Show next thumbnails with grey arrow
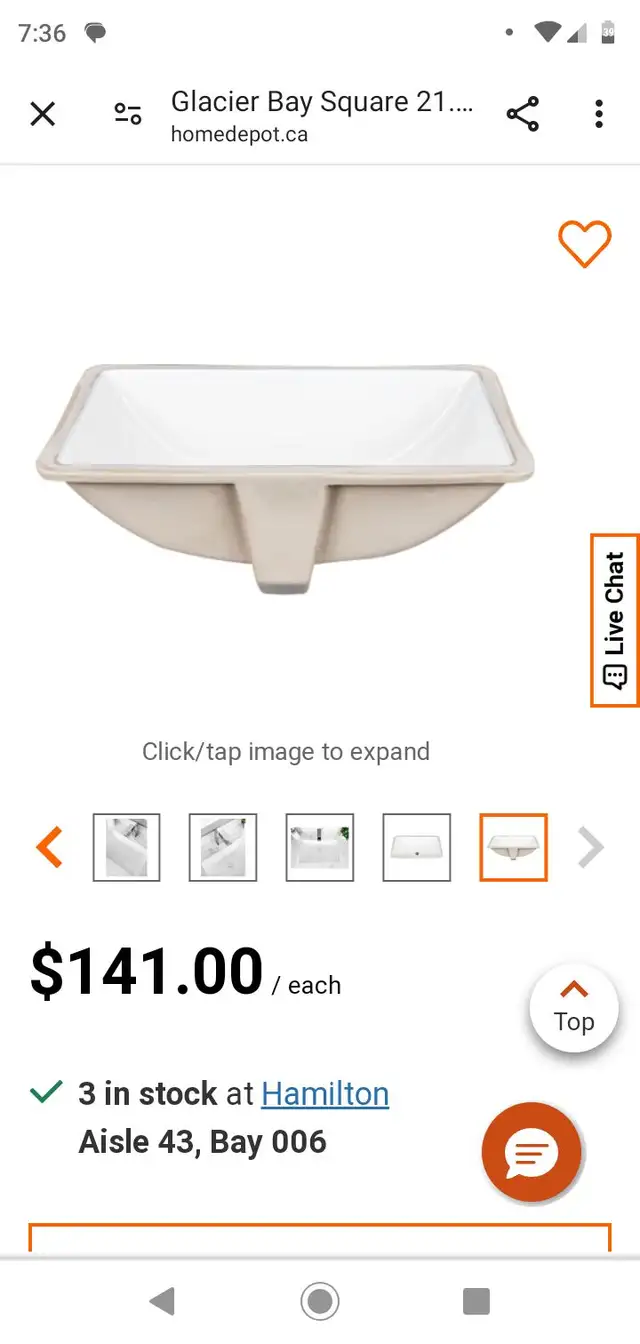Viewport: 640px width, 1344px height. (x=591, y=848)
